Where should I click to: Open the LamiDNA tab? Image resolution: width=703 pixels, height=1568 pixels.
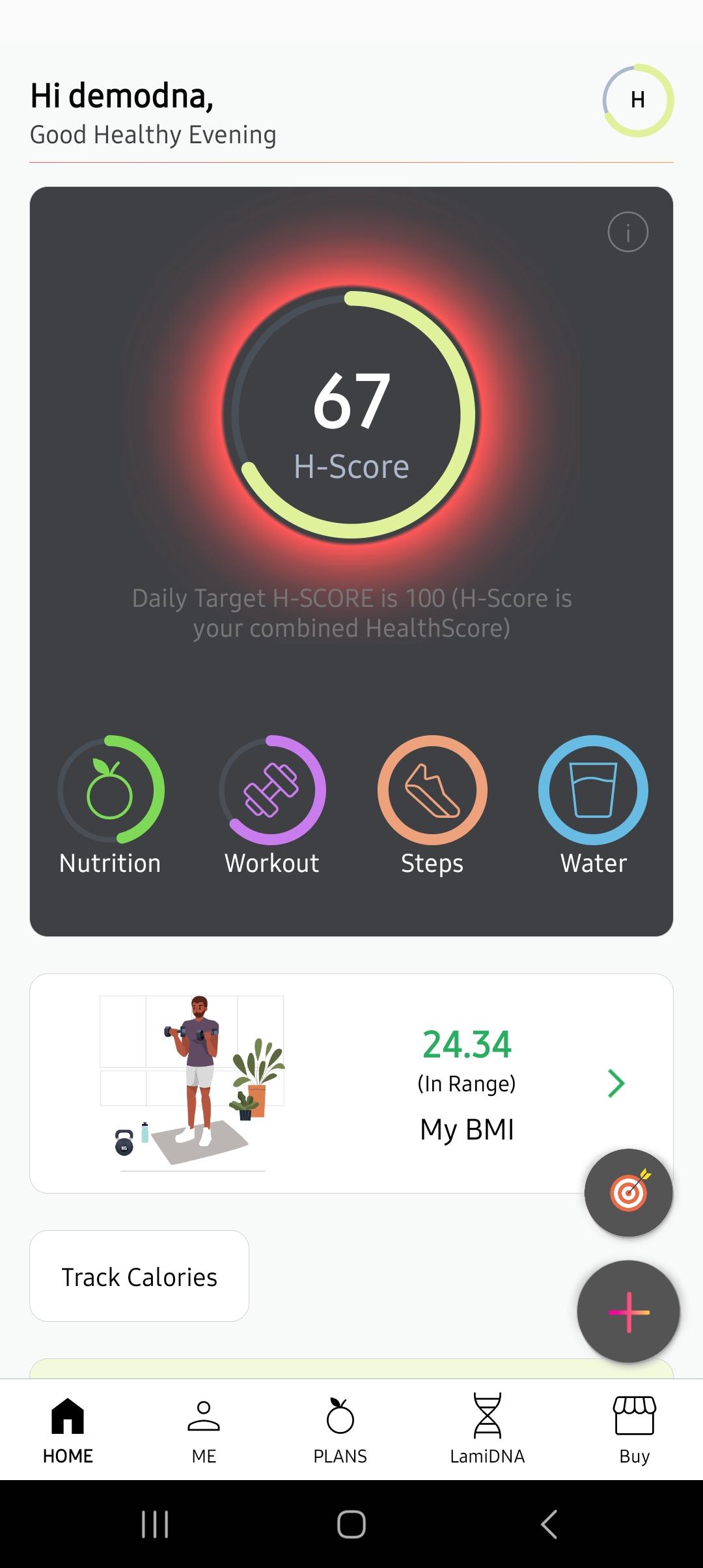pos(487,1429)
